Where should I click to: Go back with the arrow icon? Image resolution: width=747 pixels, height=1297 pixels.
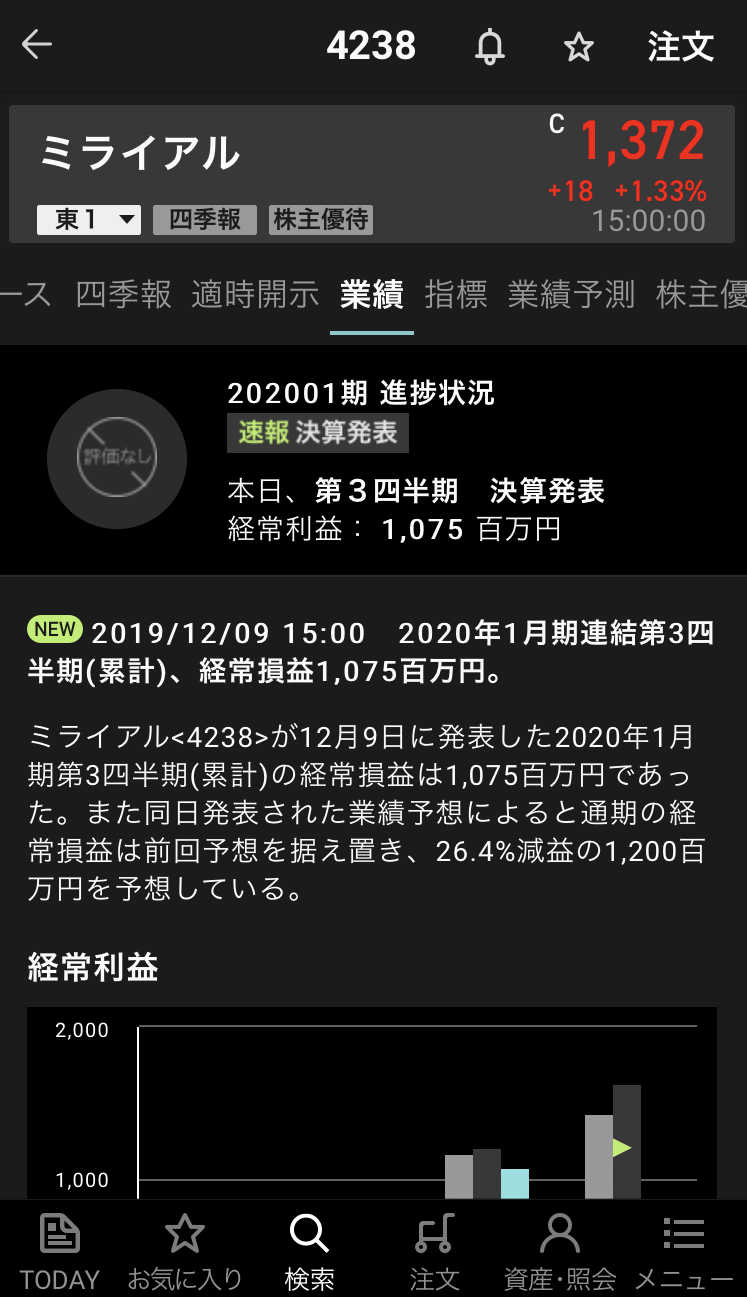click(x=37, y=45)
